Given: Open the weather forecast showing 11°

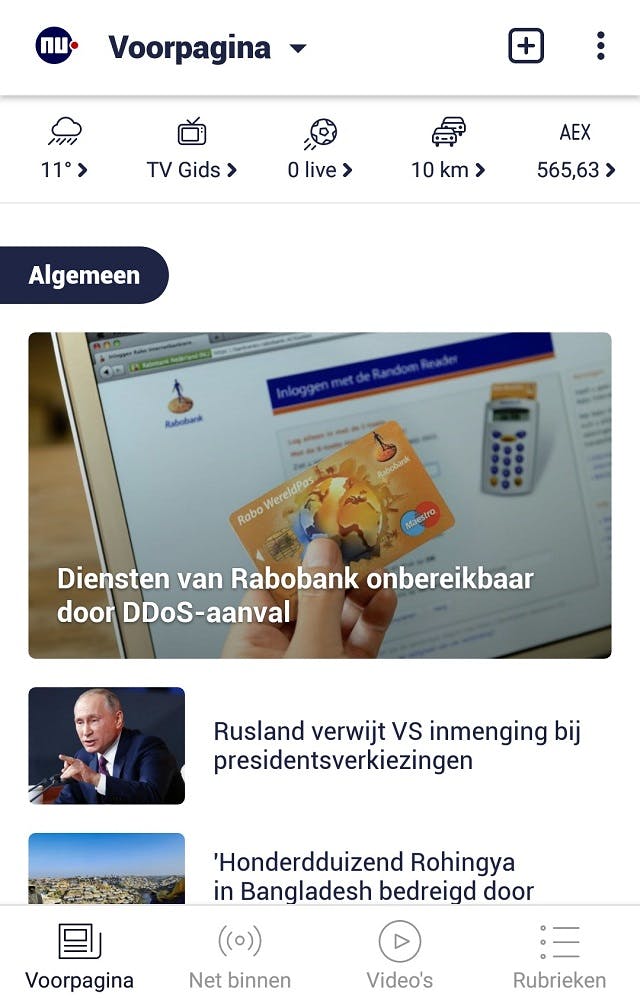Looking at the screenshot, I should click(x=65, y=150).
